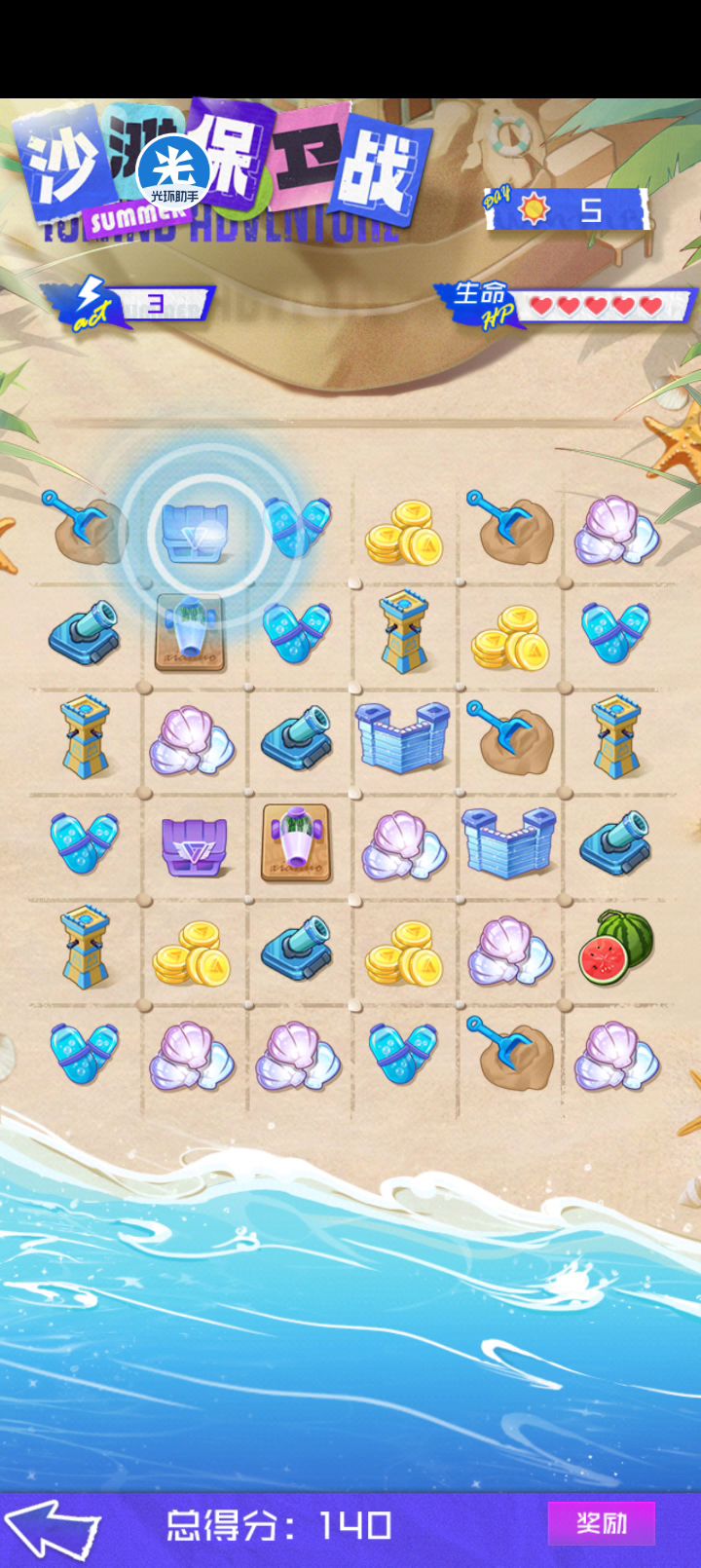Tap the back arrow at bottom
Screen dimensions: 701x1568
point(54,1527)
